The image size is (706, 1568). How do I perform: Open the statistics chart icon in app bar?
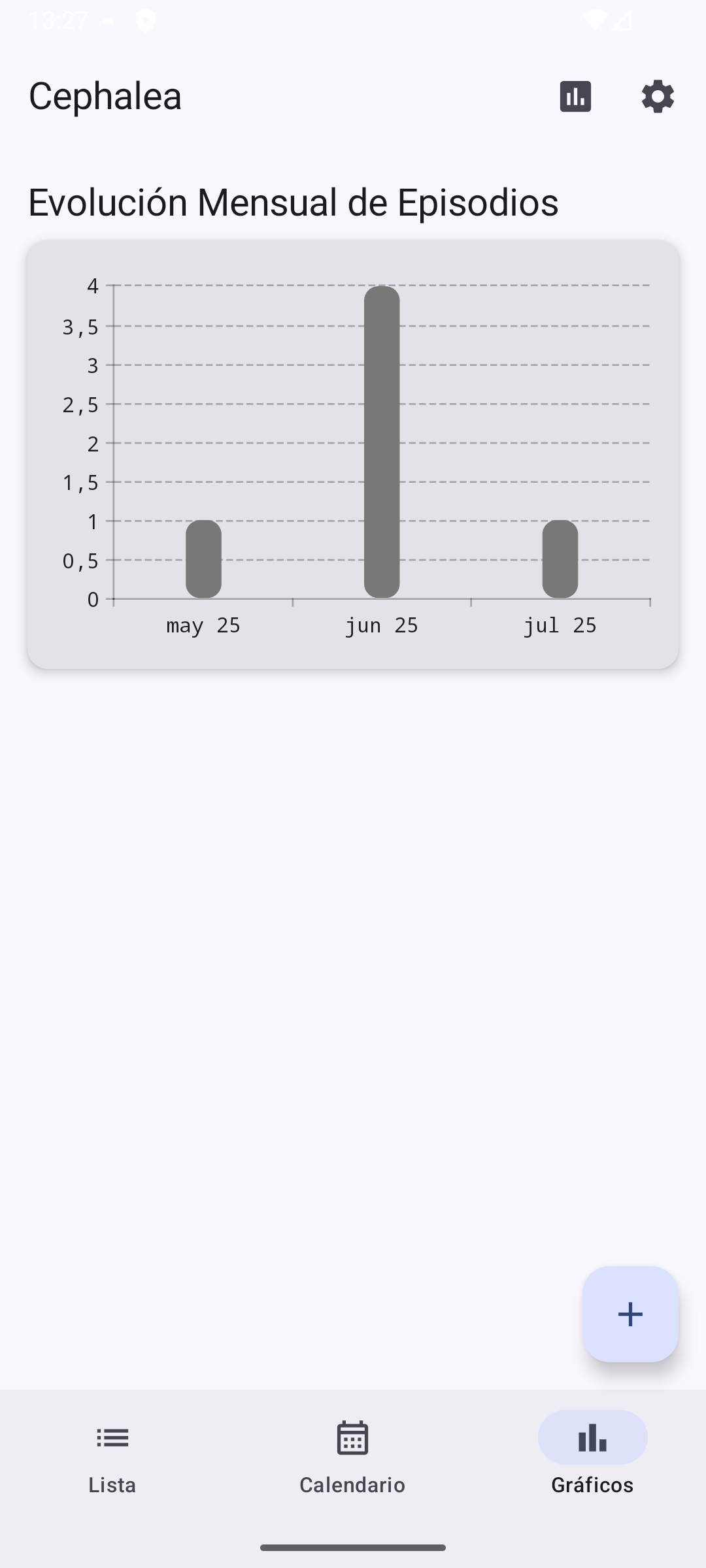[575, 97]
